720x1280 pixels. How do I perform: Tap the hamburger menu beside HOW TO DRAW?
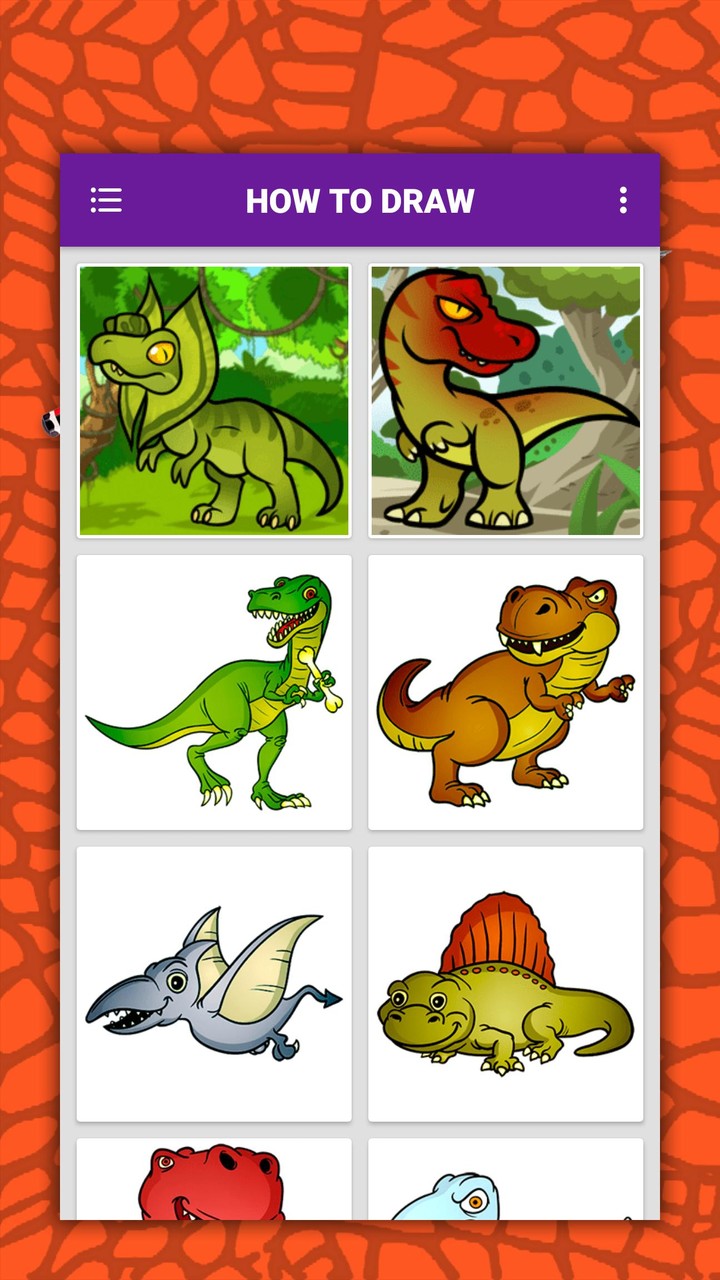(106, 200)
